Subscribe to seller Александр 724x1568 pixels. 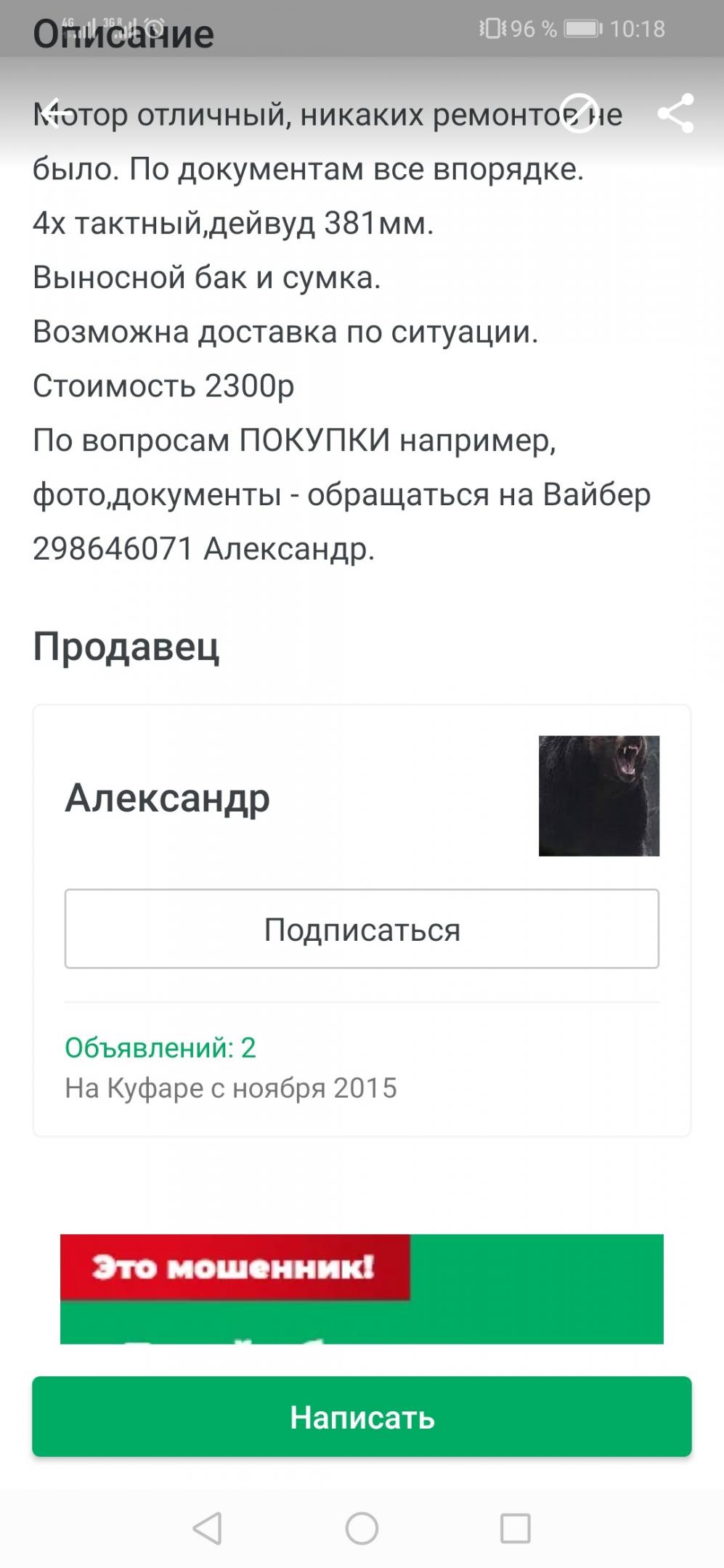[362, 928]
